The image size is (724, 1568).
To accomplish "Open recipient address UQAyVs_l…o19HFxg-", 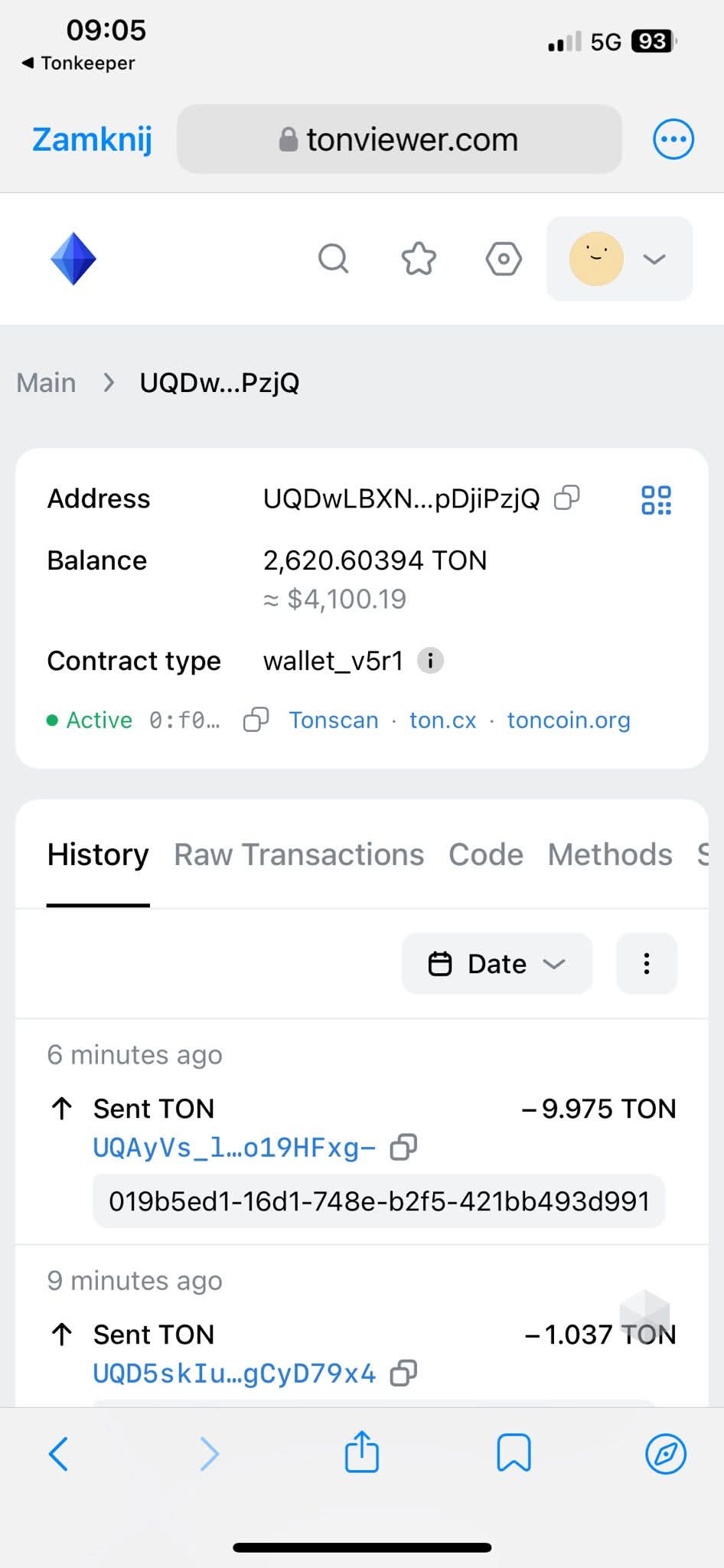I will tap(234, 1147).
